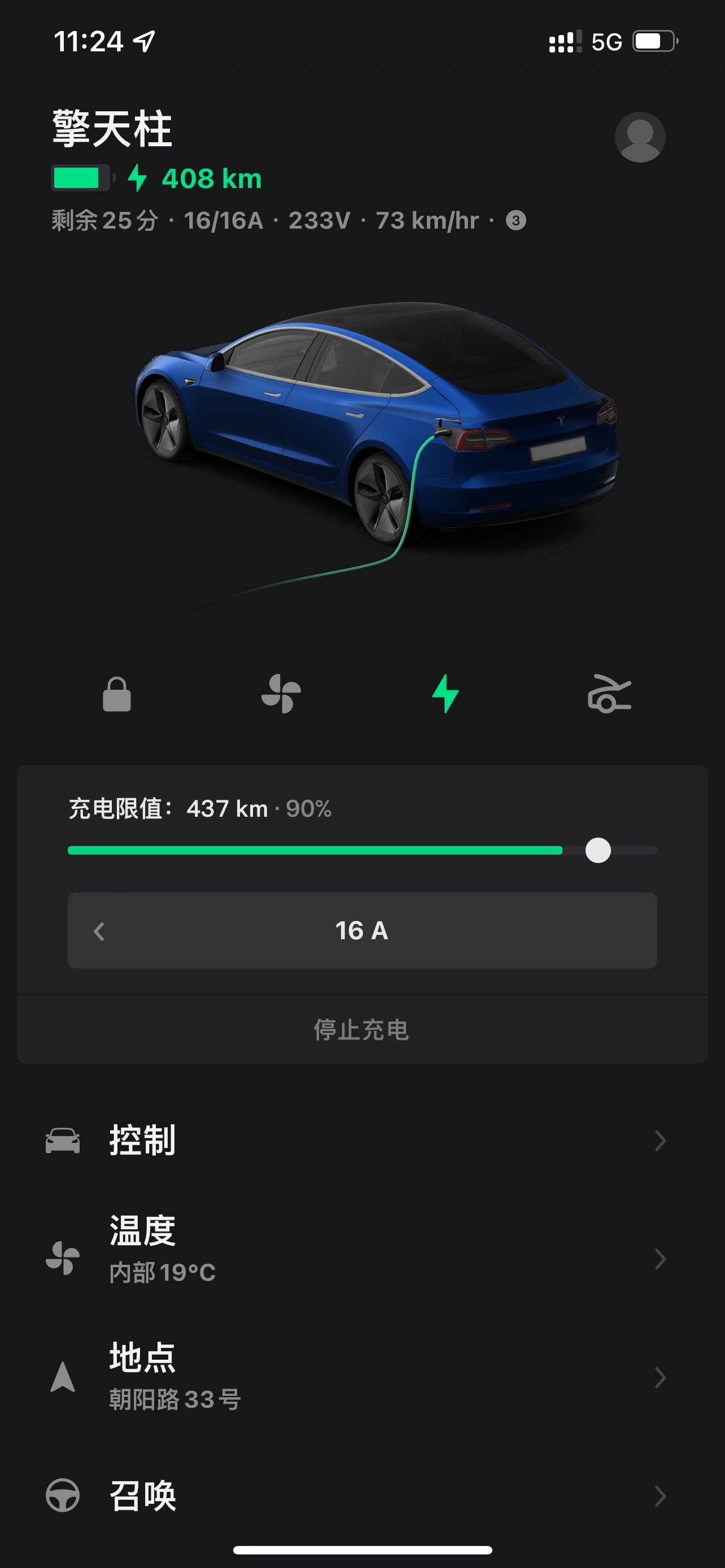Expand the 召唤 section

(x=362, y=1495)
